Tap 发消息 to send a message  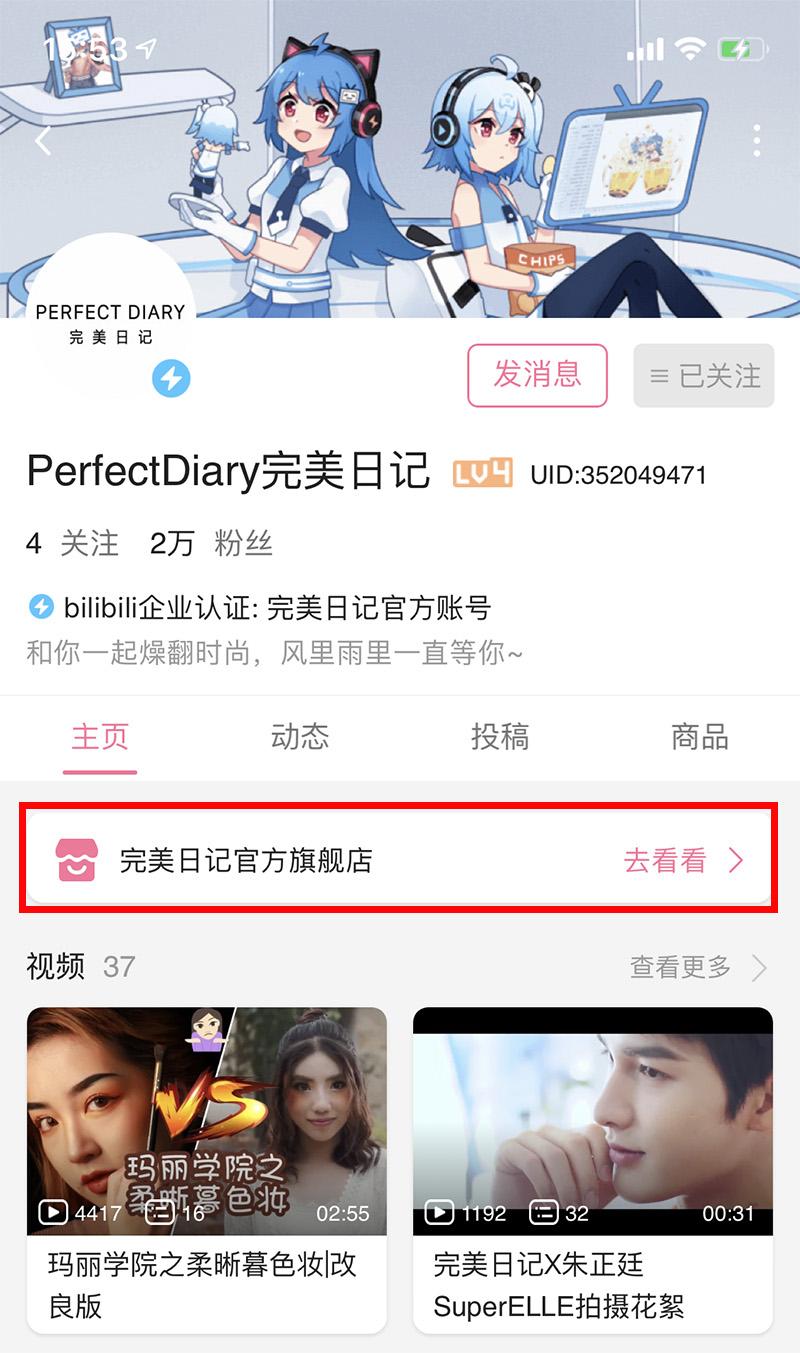point(537,375)
